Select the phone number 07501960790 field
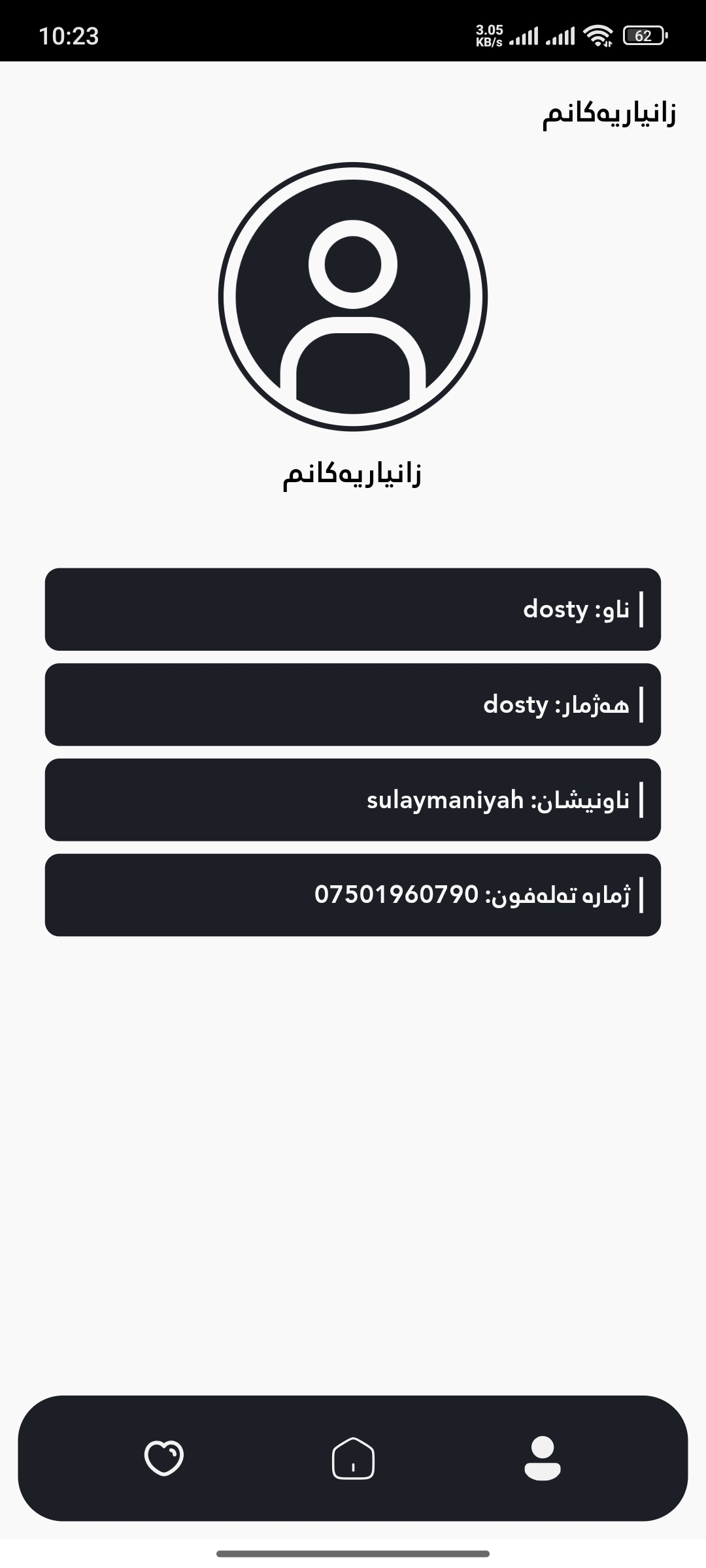 coord(353,895)
